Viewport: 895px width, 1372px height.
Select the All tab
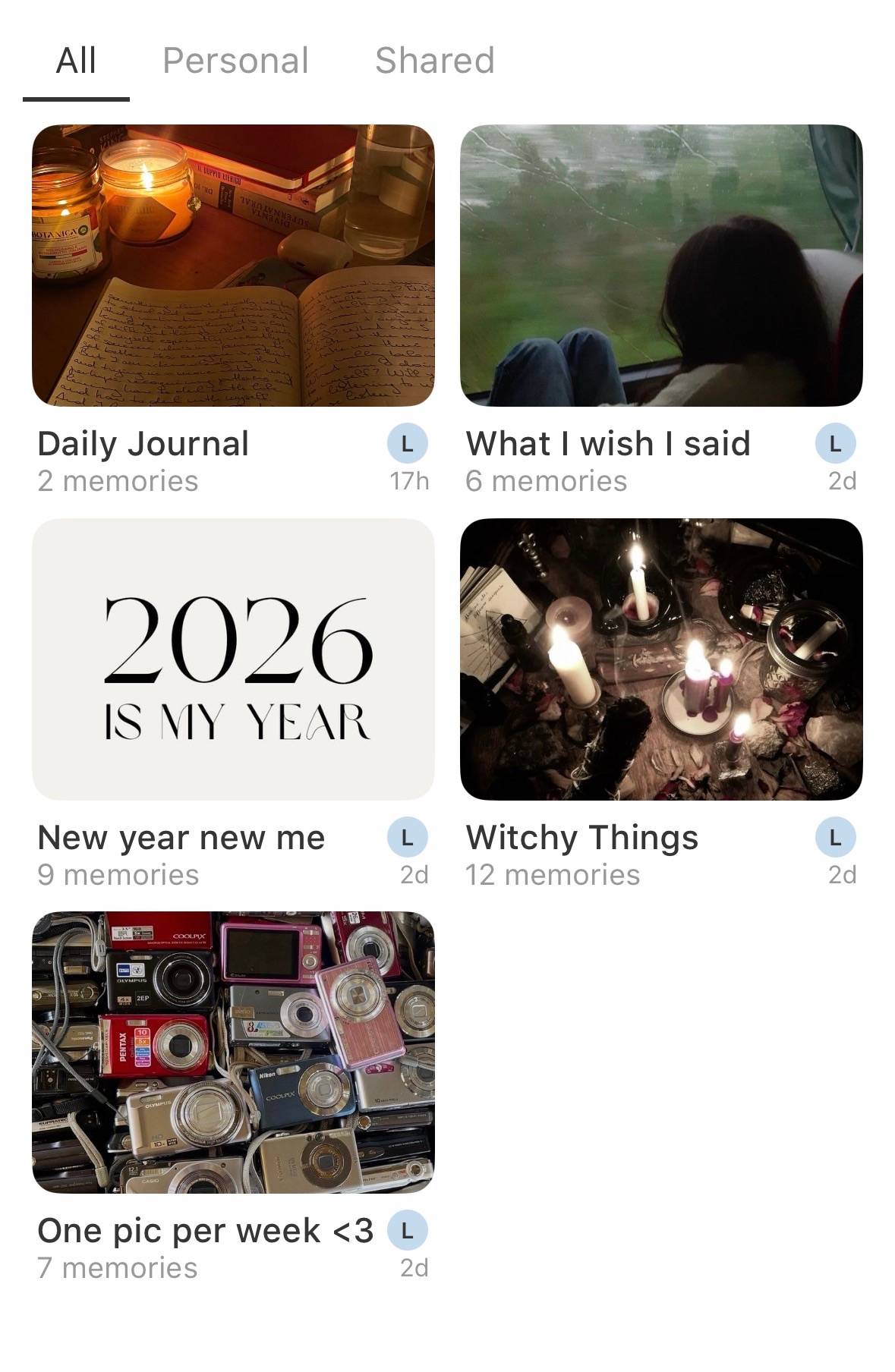click(x=76, y=61)
